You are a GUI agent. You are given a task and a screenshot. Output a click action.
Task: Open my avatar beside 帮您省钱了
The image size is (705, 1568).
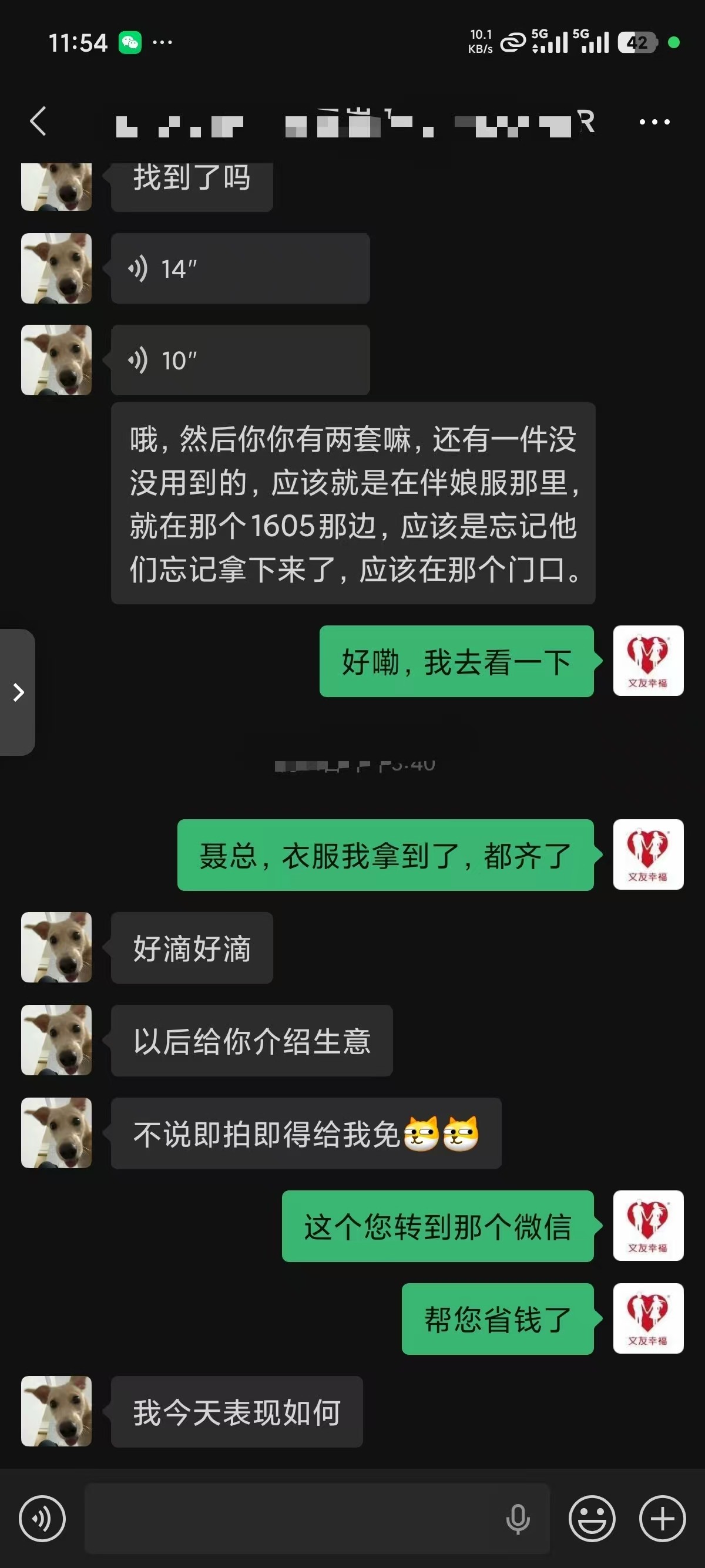pos(648,1318)
